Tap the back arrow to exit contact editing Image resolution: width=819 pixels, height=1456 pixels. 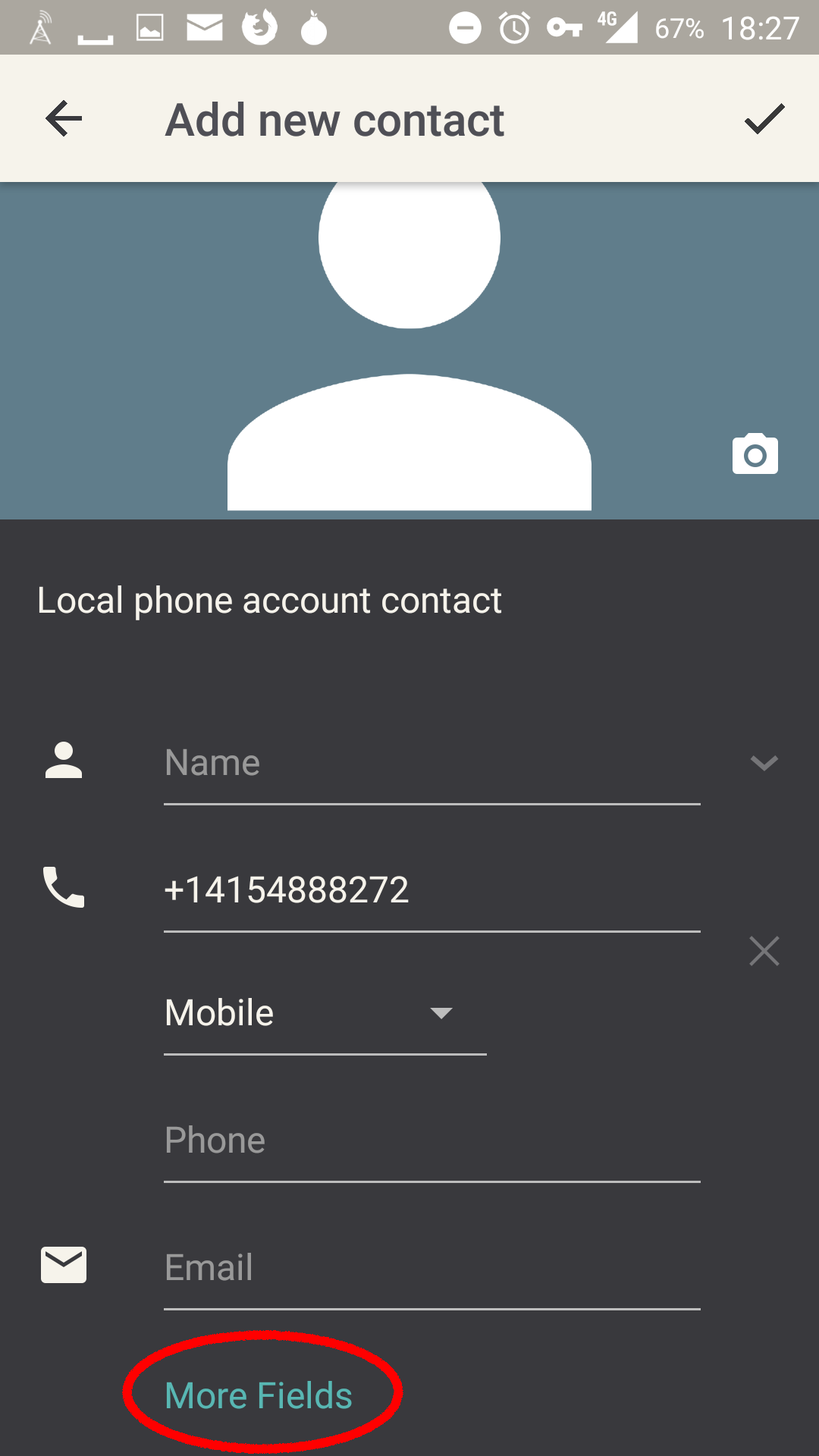63,118
